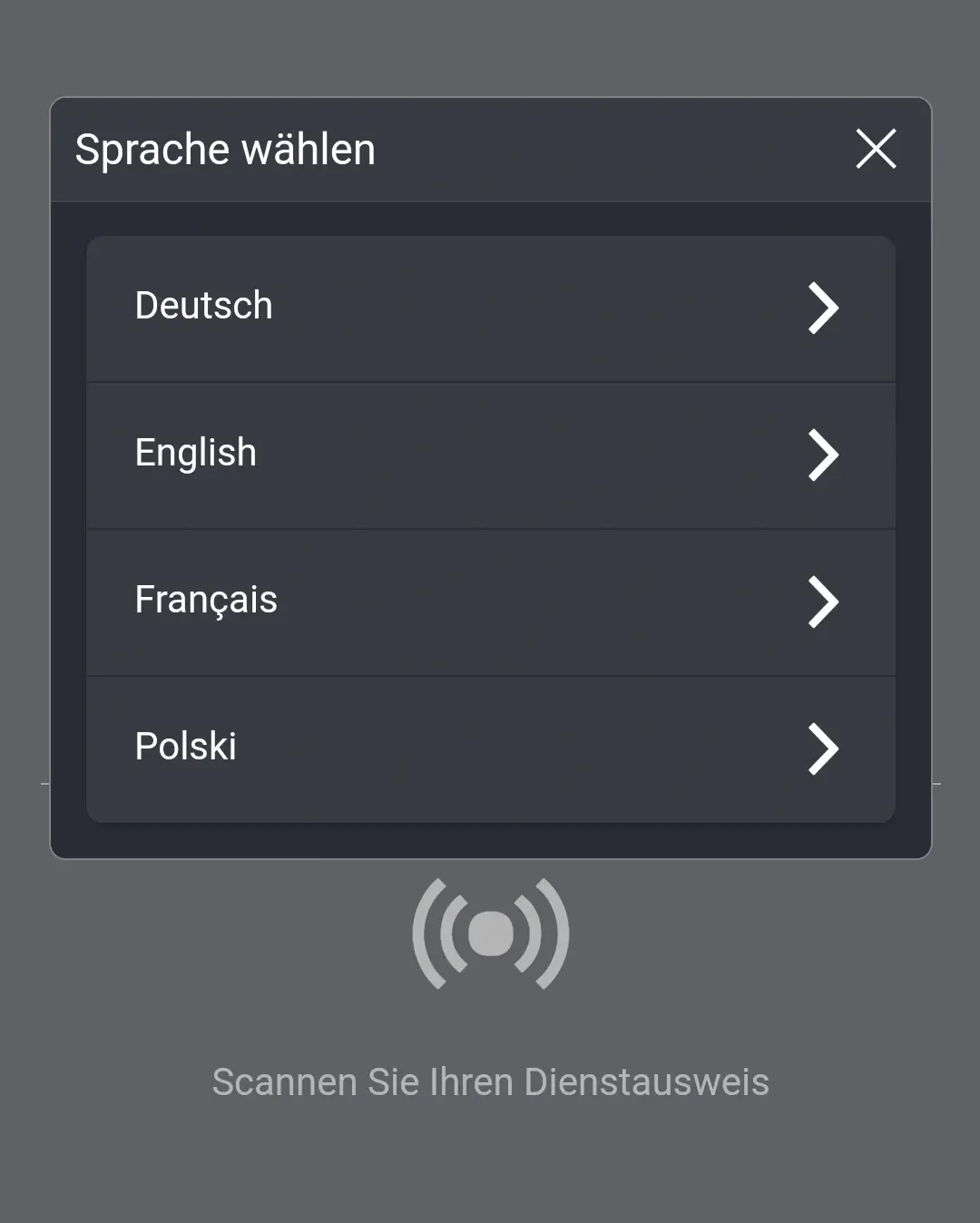Screen dimensions: 980x1223
Task: Click the X icon in the dialog header
Action: [875, 150]
